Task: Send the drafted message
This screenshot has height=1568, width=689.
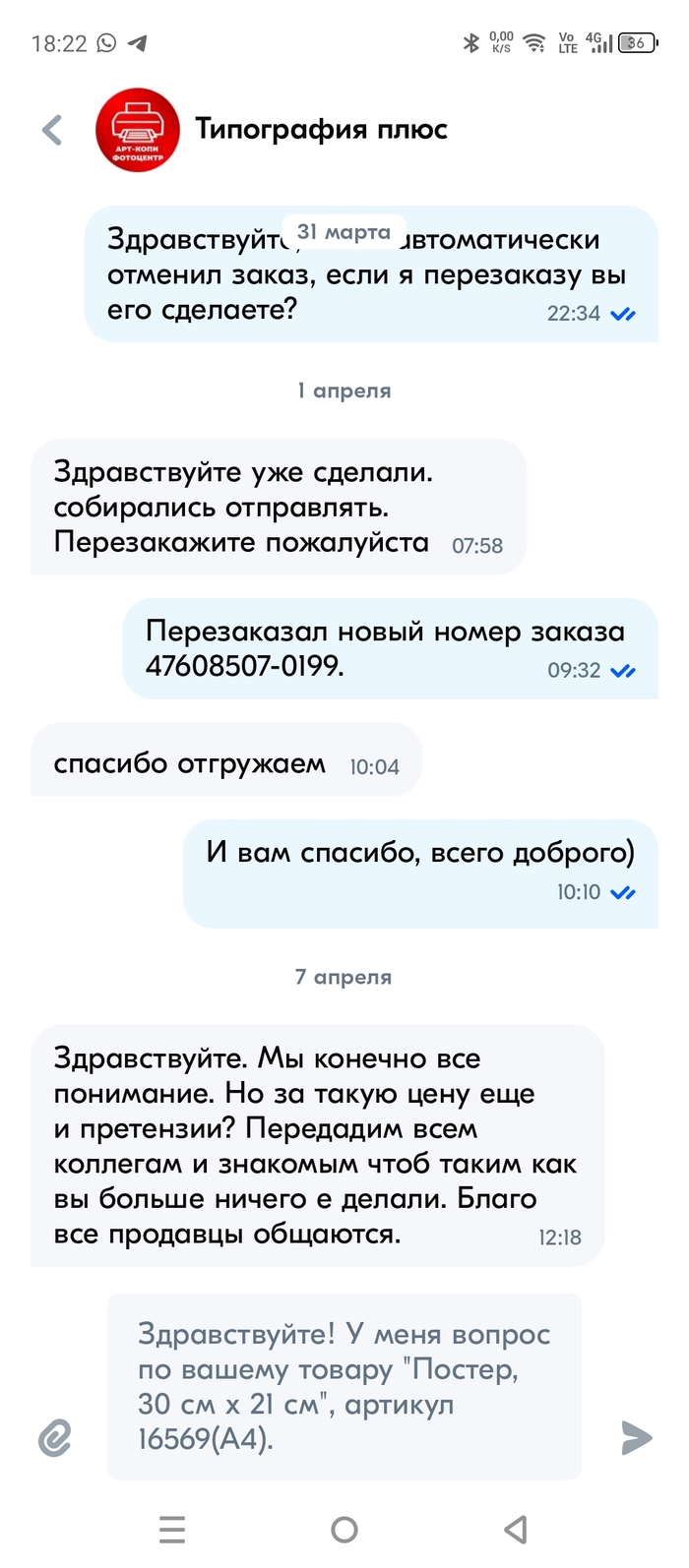Action: tap(637, 1438)
